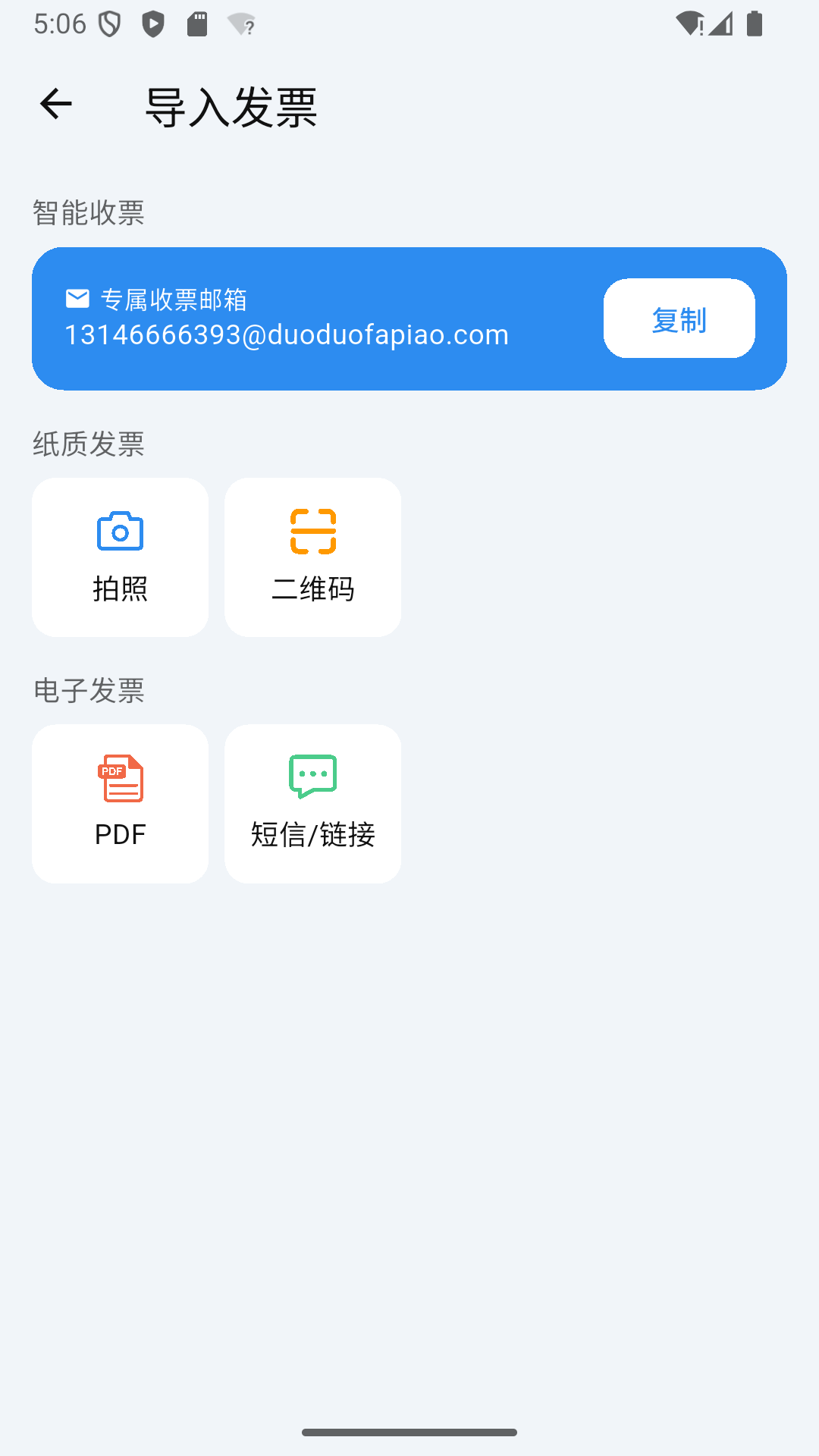Import an electronic invoice from PDF
Screen dimensions: 819x1456
120,804
